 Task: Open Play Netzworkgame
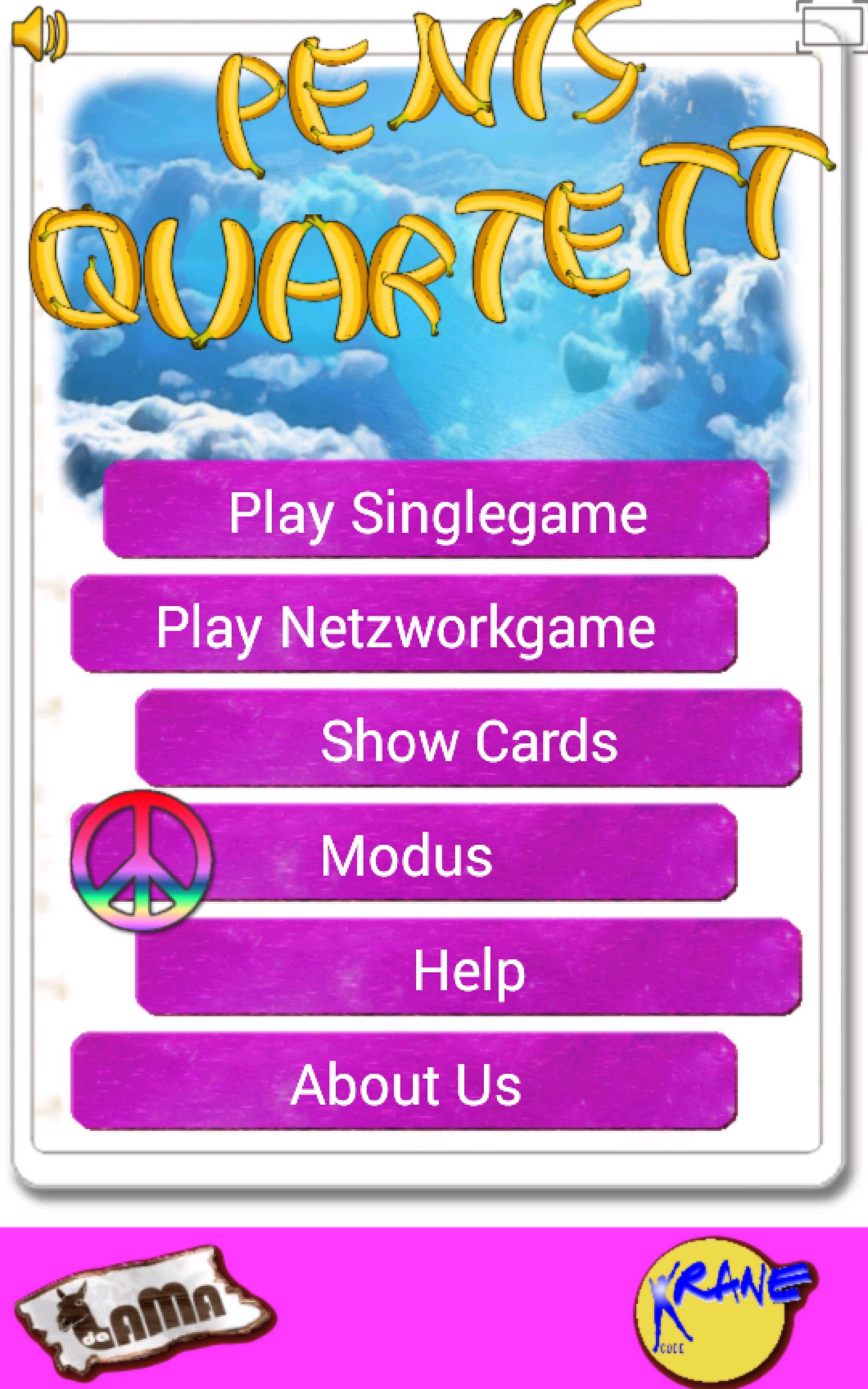click(404, 624)
